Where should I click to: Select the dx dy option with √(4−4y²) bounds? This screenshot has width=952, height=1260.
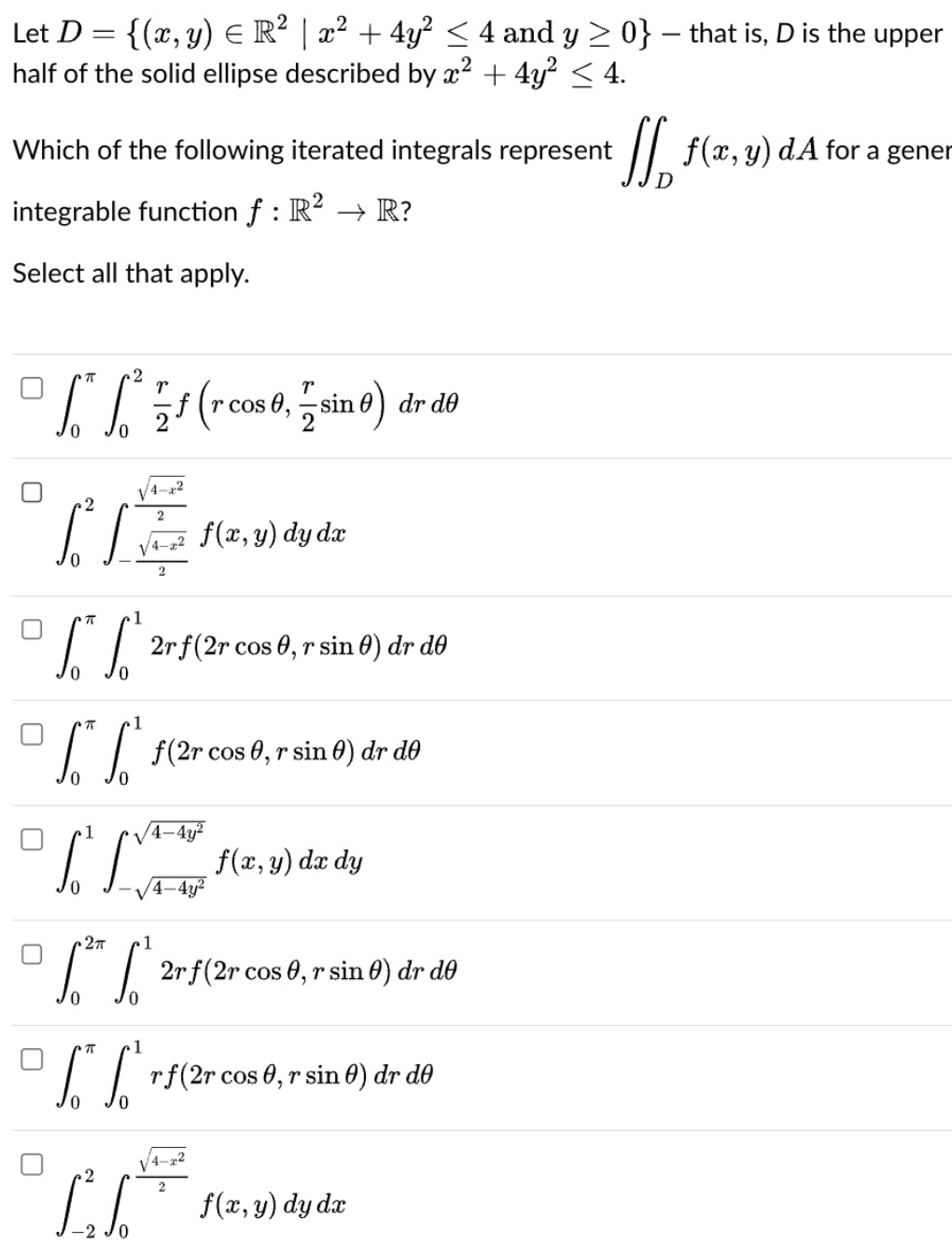(34, 838)
